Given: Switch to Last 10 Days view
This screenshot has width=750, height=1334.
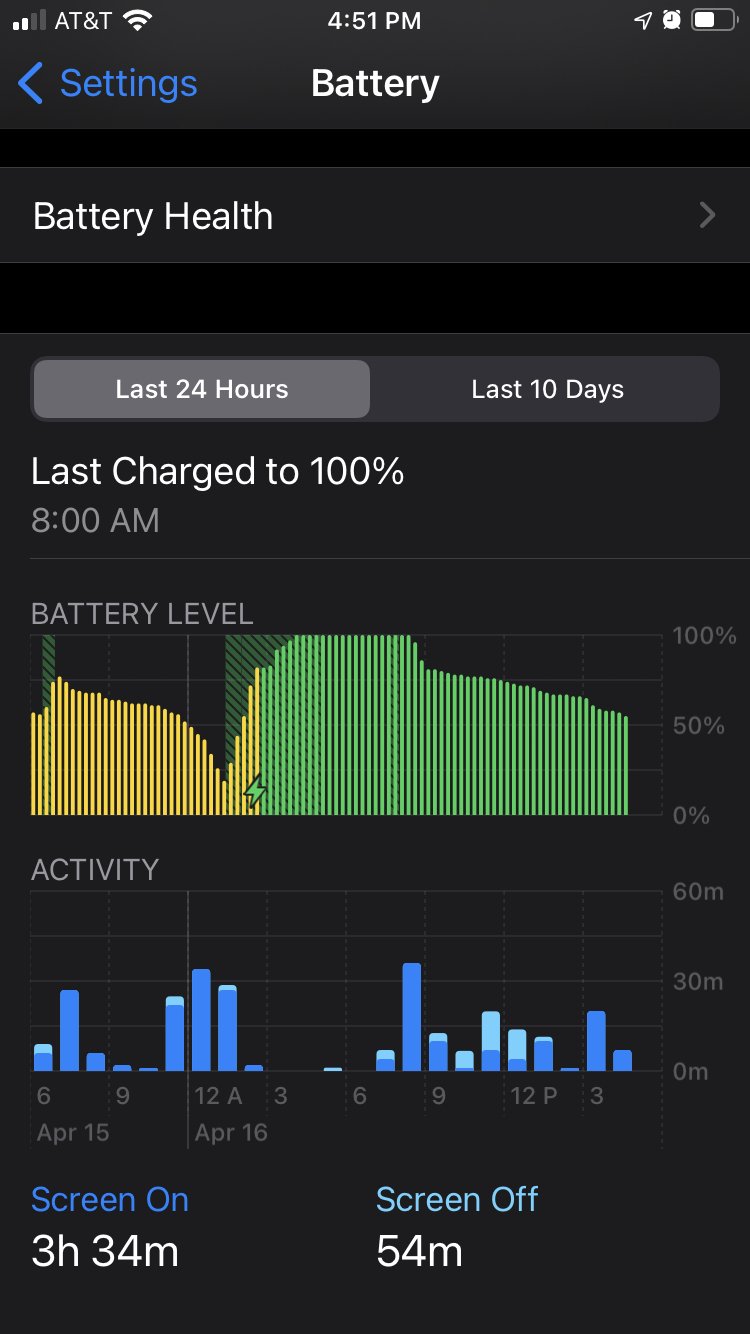Looking at the screenshot, I should [x=547, y=389].
